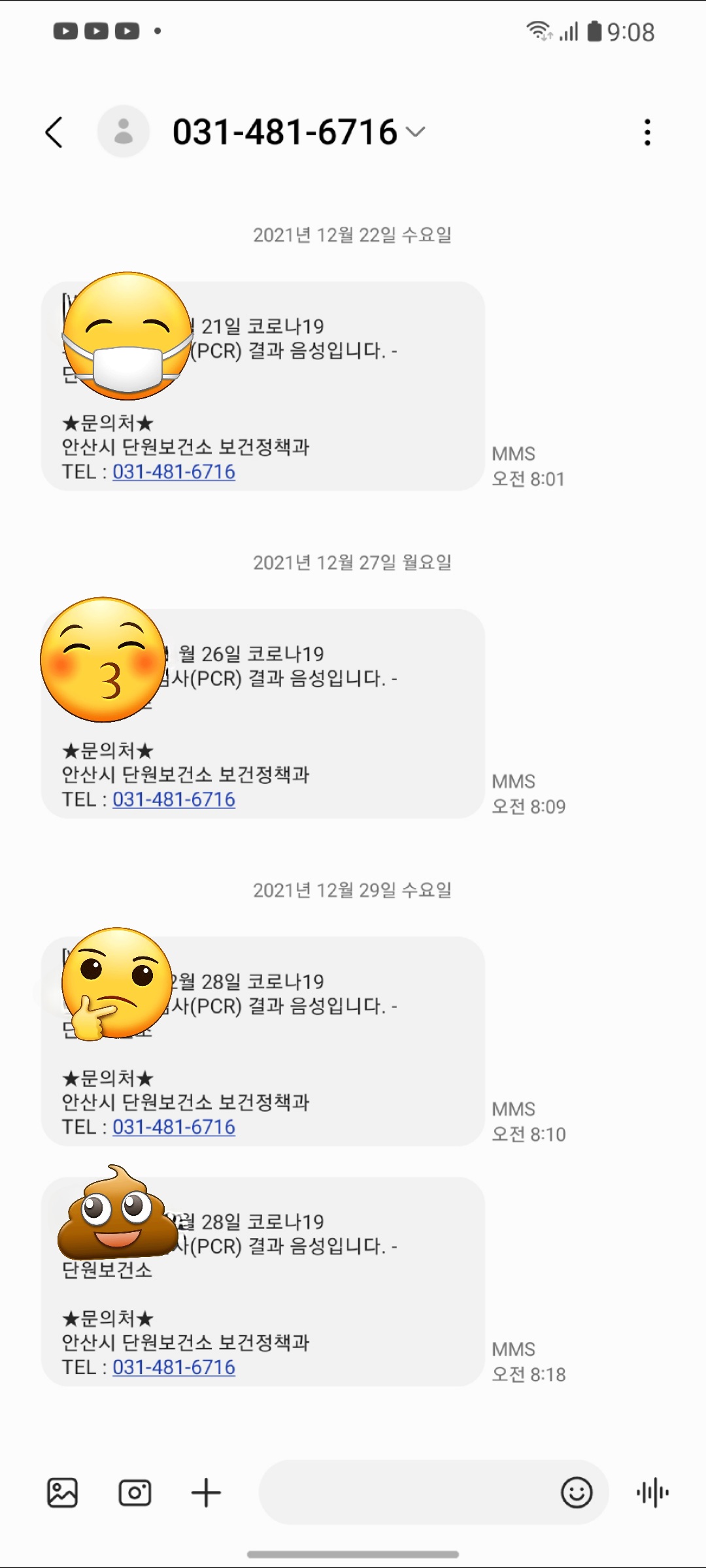Image resolution: width=706 pixels, height=1568 pixels.
Task: Open the phone link in the 8:10 message
Action: (x=174, y=1127)
